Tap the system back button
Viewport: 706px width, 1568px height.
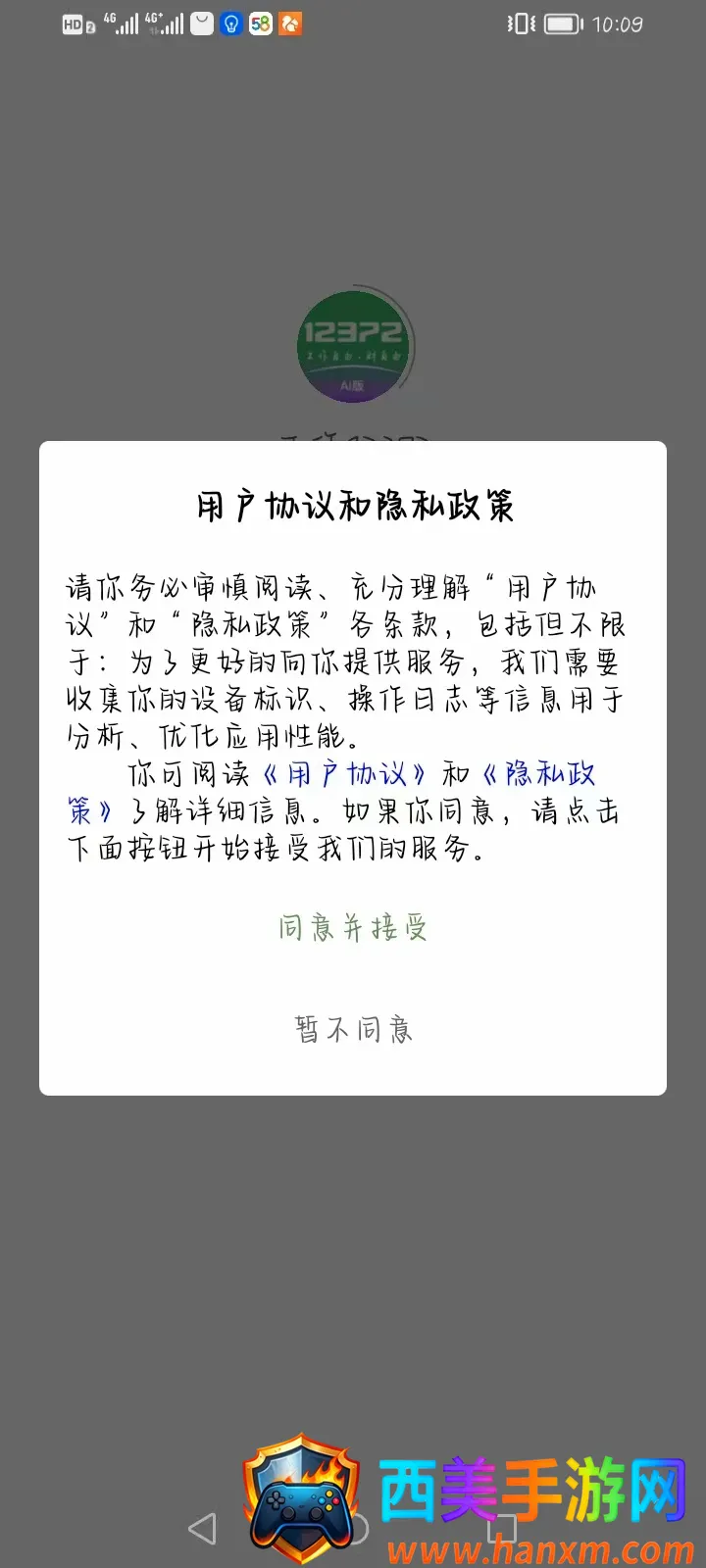point(202,1528)
